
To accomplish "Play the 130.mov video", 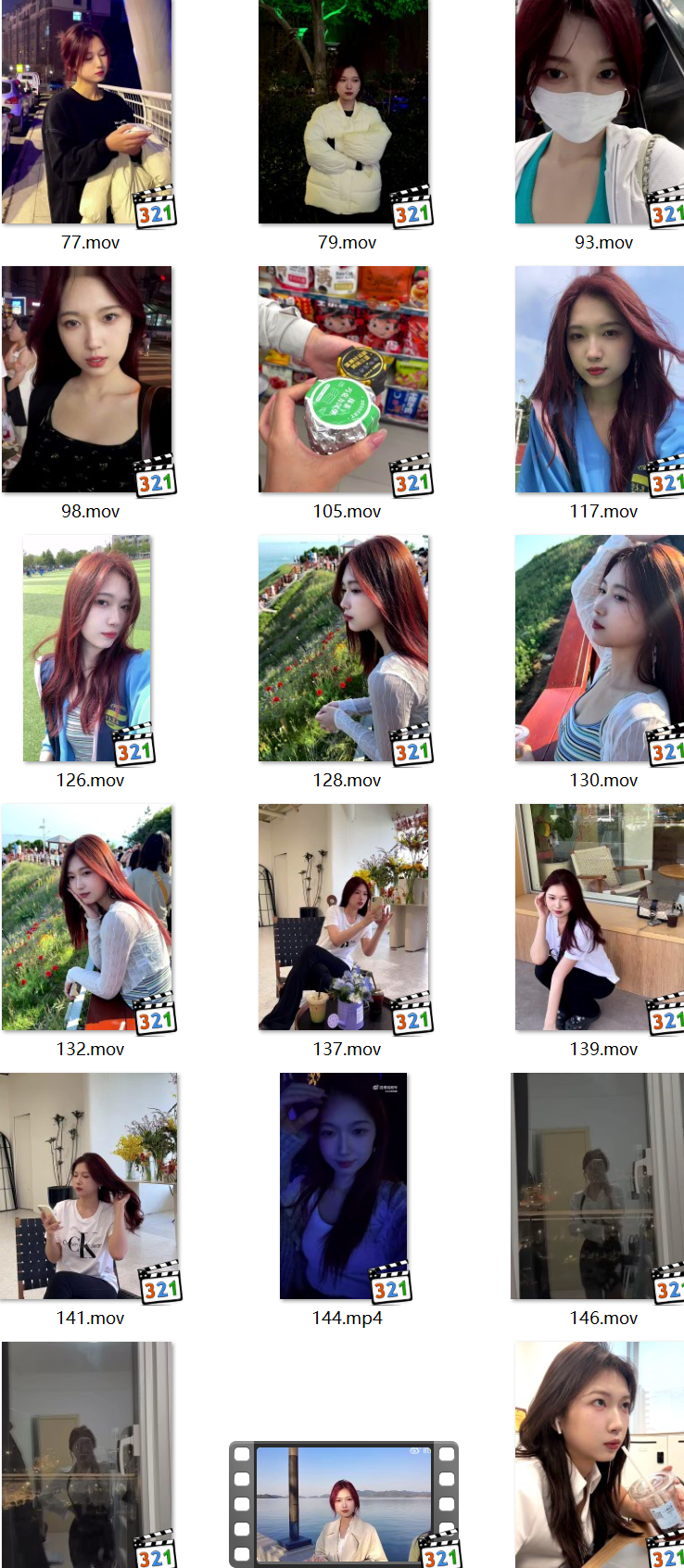I will pos(600,648).
